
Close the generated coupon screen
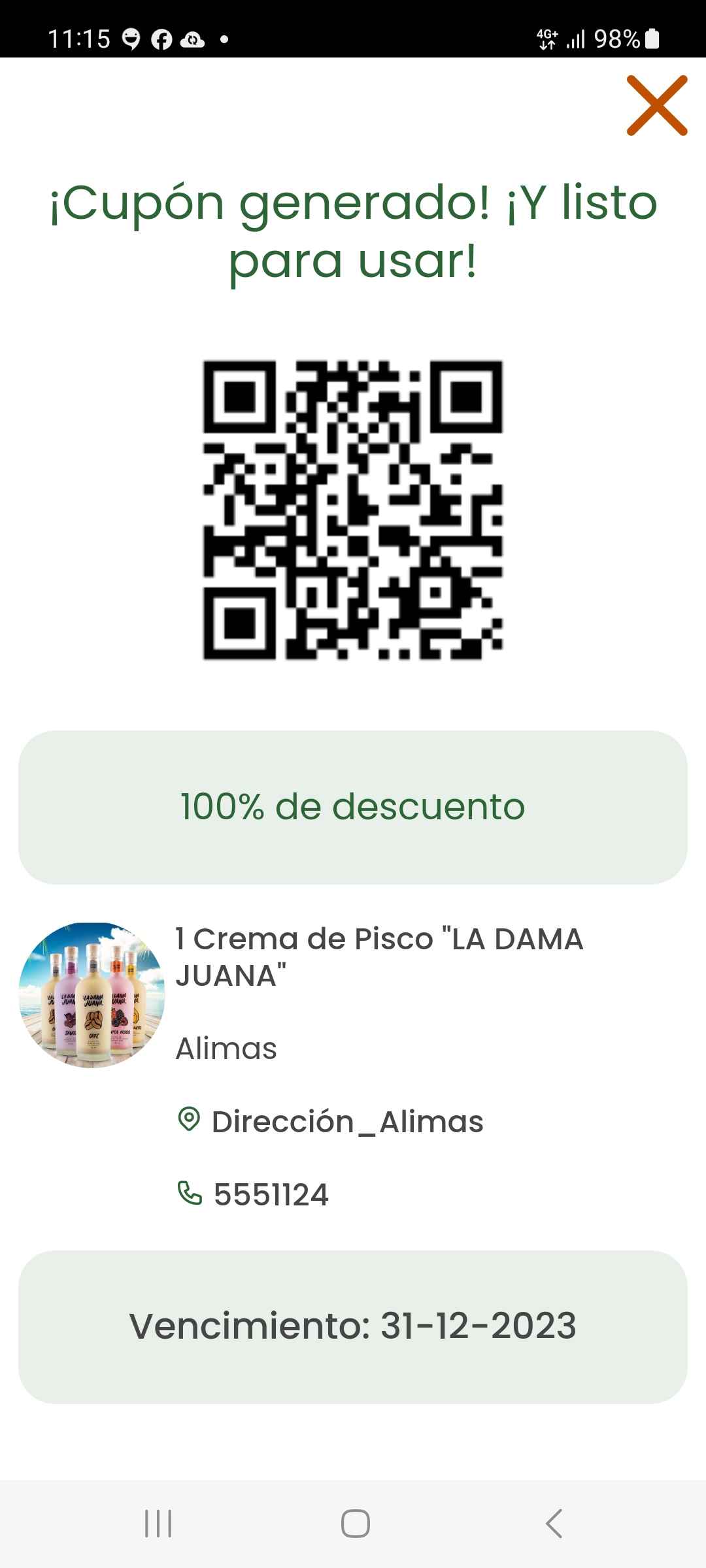(657, 105)
